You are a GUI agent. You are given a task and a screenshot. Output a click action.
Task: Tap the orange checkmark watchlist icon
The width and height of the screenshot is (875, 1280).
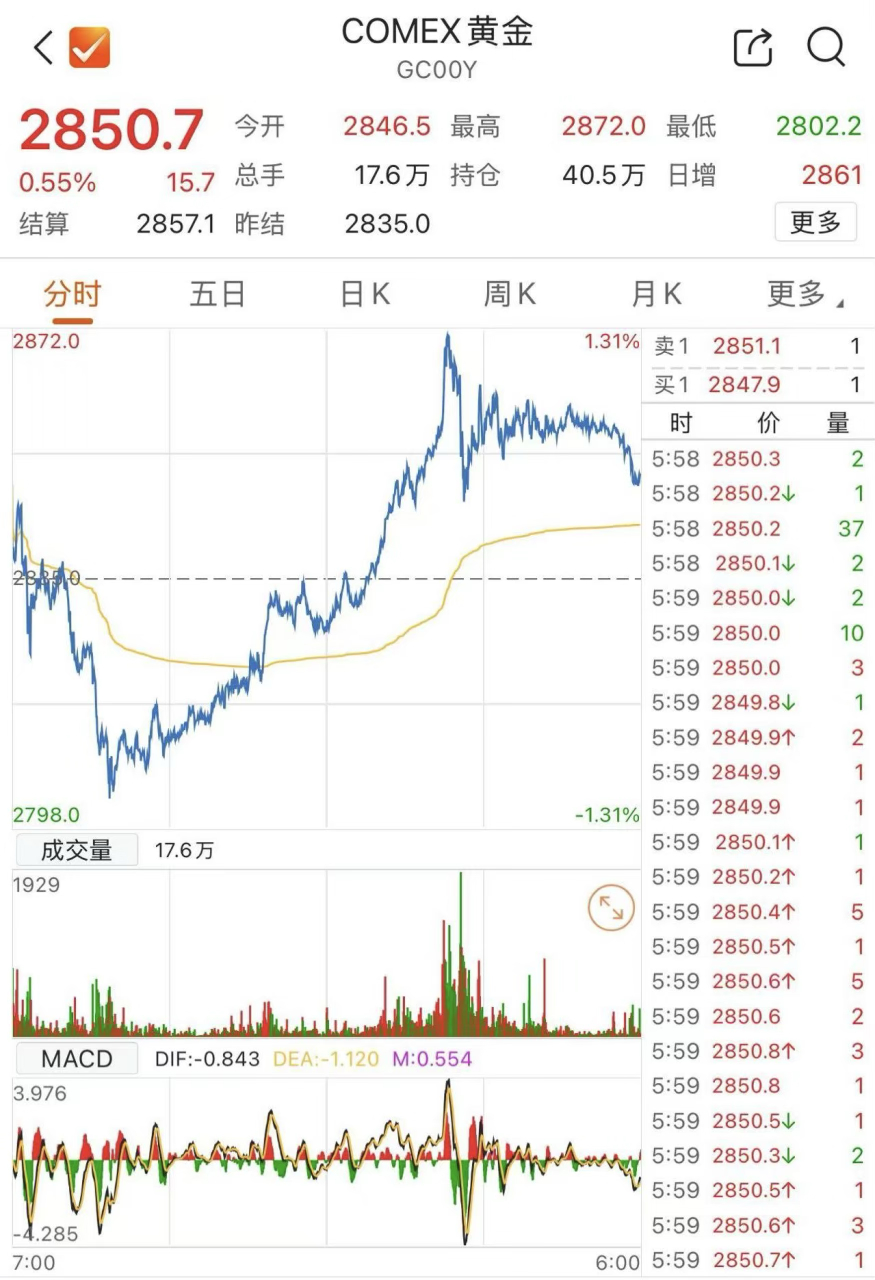pyautogui.click(x=89, y=47)
